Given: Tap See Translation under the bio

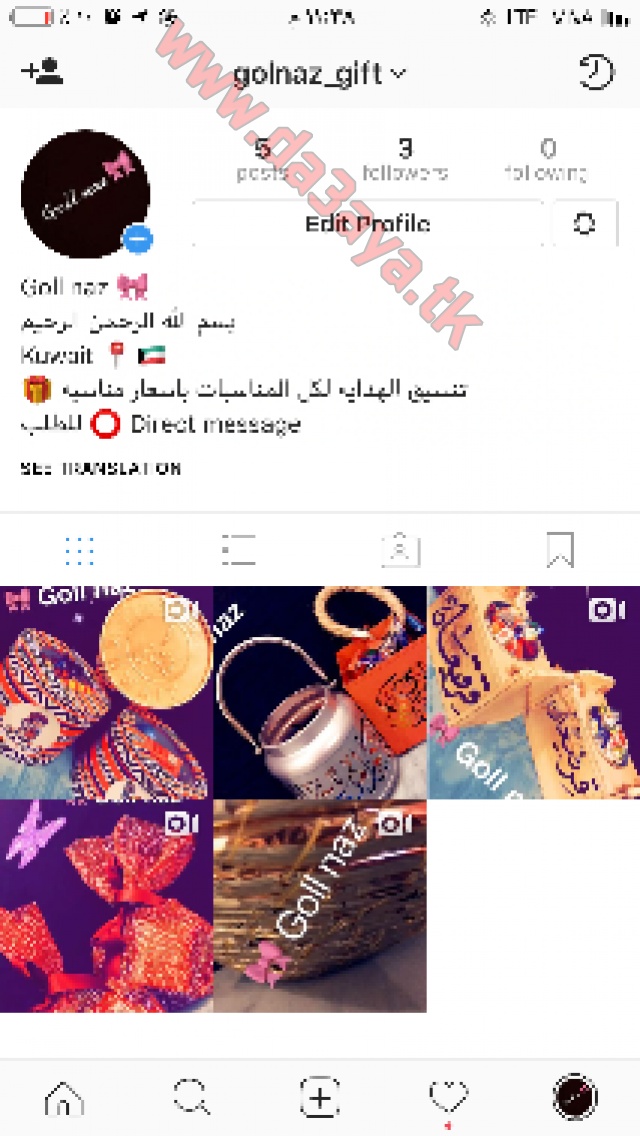Looking at the screenshot, I should [x=100, y=469].
